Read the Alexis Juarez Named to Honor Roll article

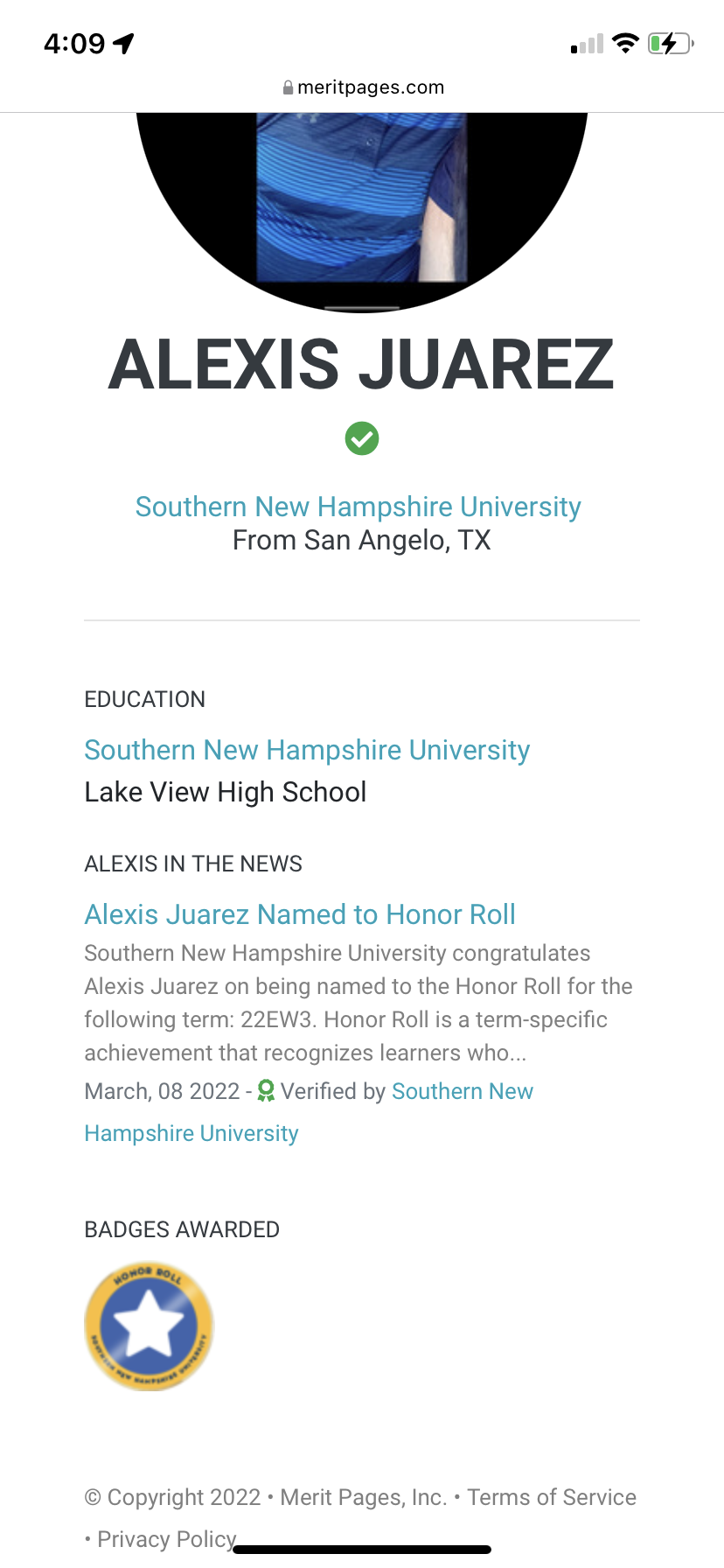click(300, 914)
